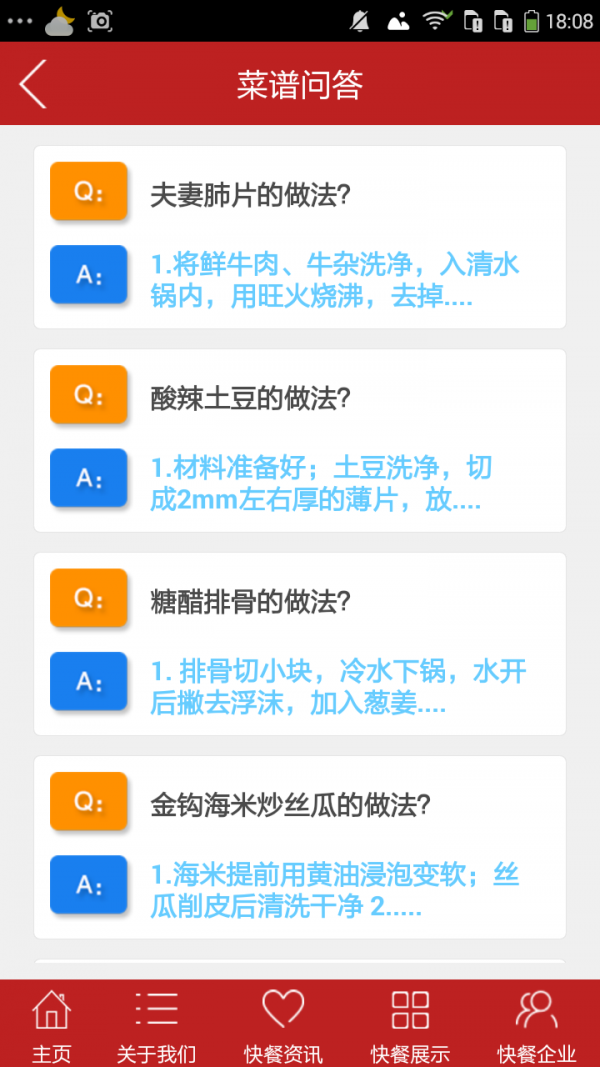Viewport: 600px width, 1067px height.
Task: Switch to the 主页 tab
Action: click(52, 1024)
